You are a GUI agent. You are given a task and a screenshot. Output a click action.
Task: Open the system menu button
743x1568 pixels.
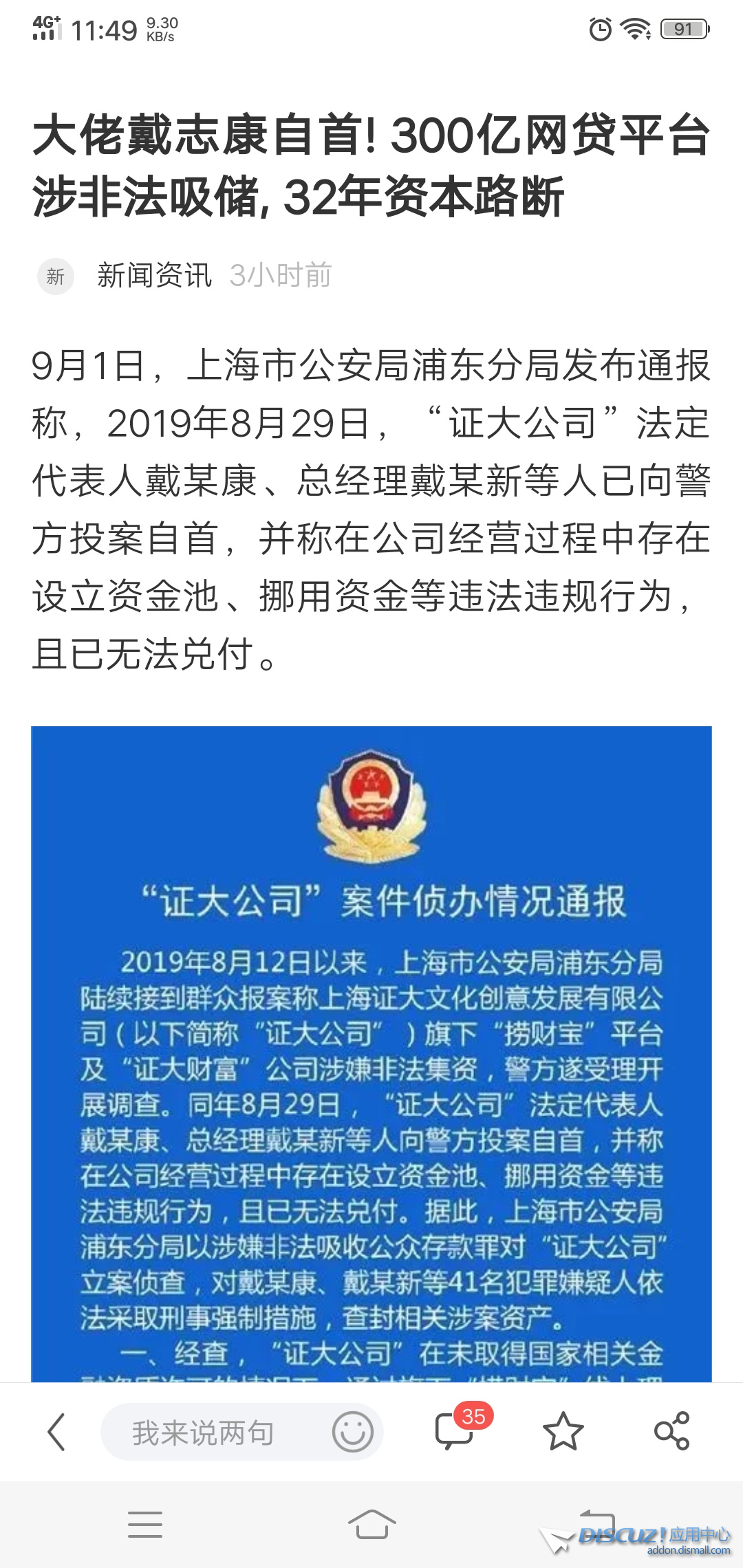coord(145,1524)
